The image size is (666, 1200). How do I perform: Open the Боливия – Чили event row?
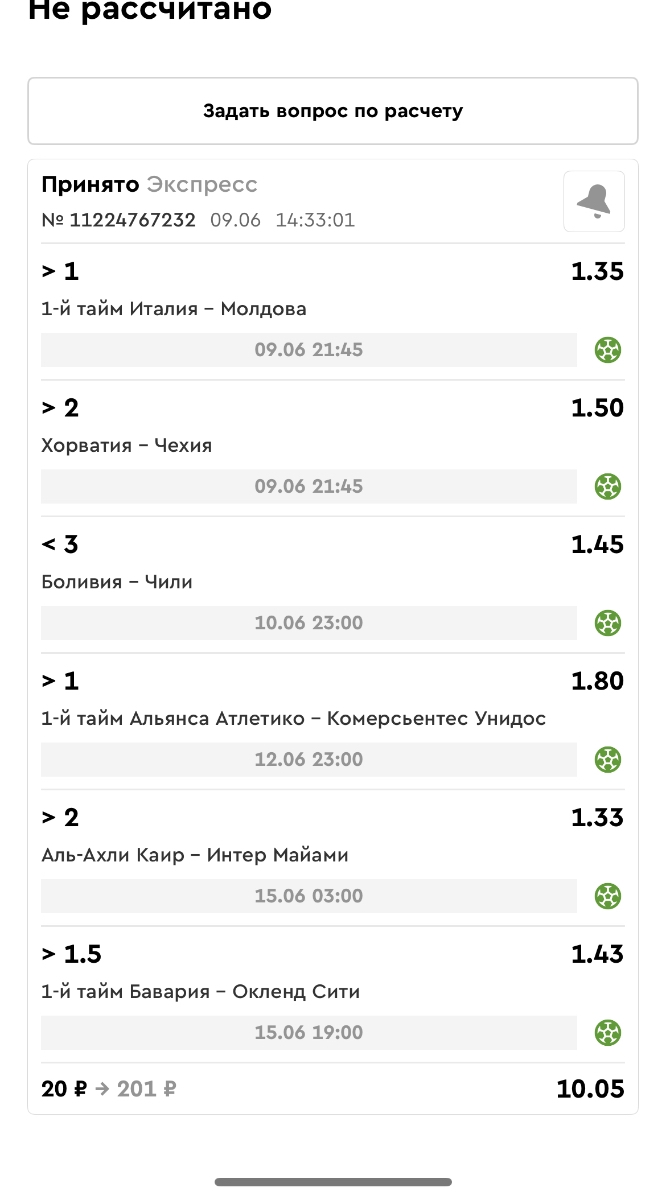tap(117, 582)
